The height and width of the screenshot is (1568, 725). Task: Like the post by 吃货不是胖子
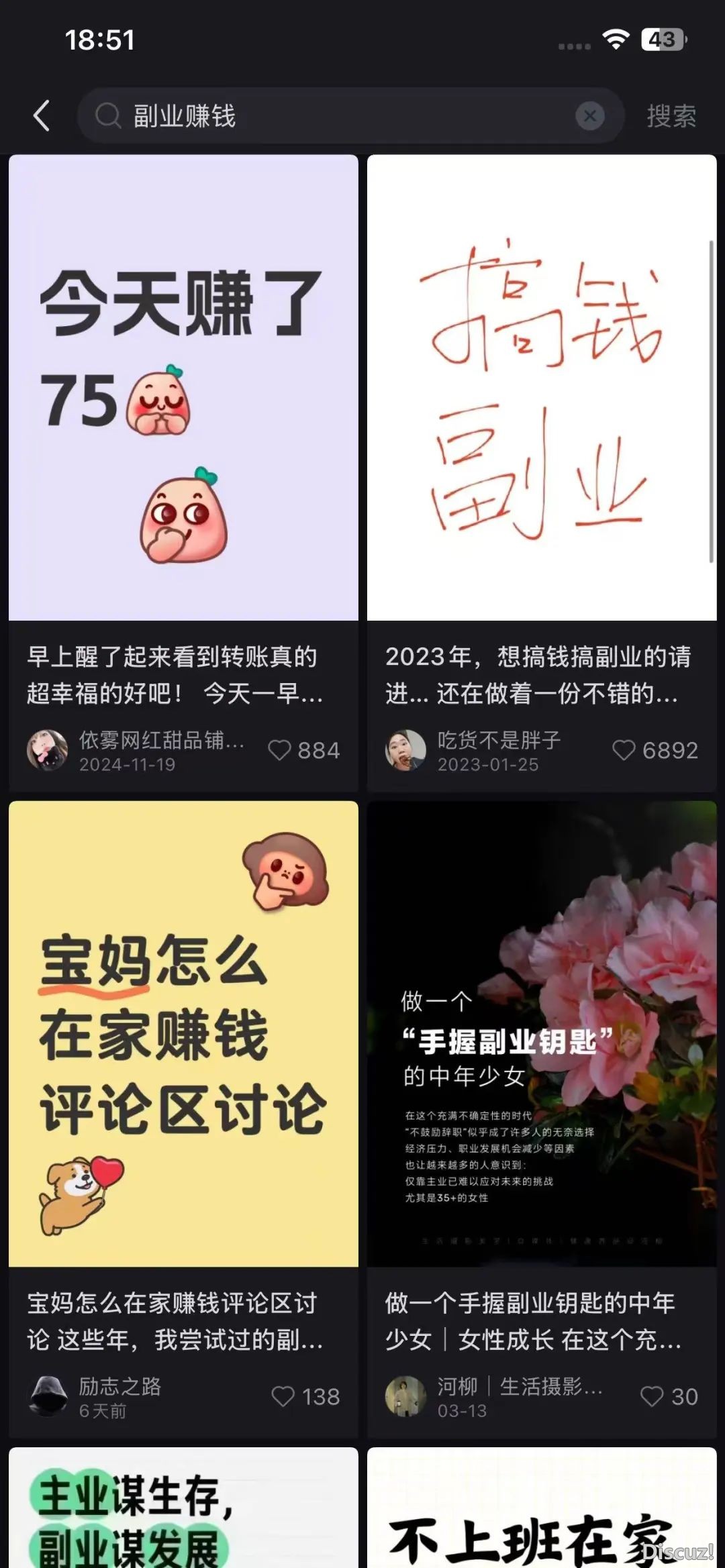tap(624, 750)
